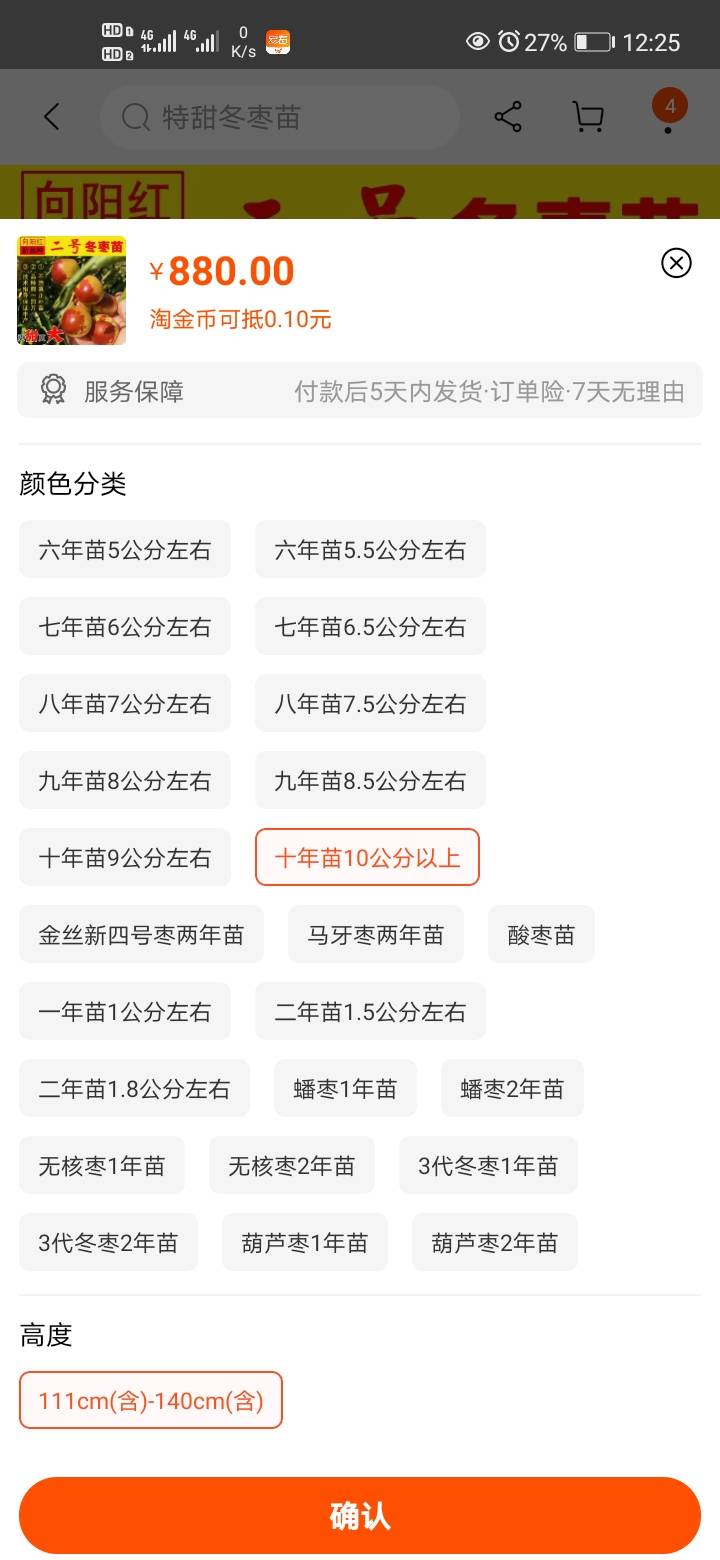Screen dimensions: 720x1560
Task: Pick the 马牙枣两年苗 option
Action: [376, 934]
